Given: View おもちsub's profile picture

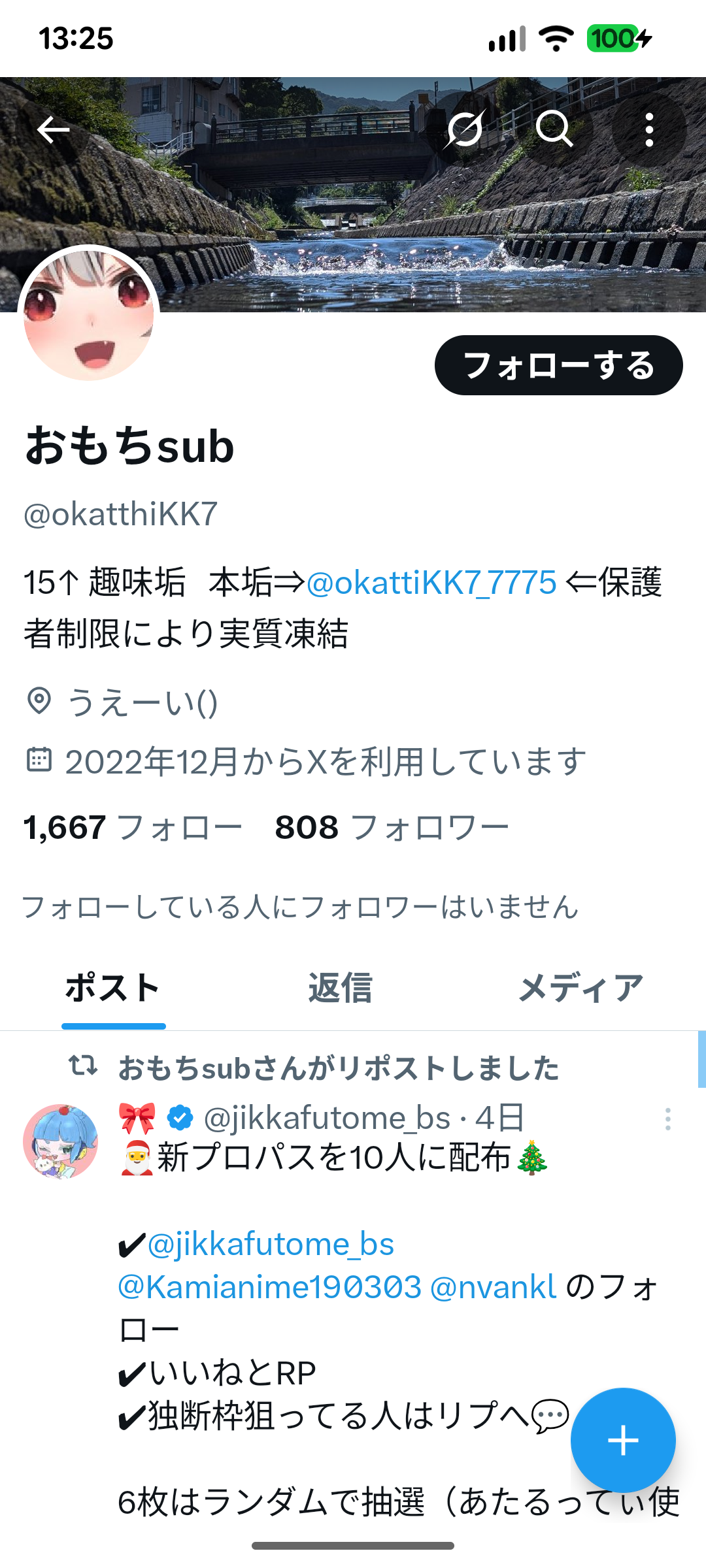Looking at the screenshot, I should (89, 314).
